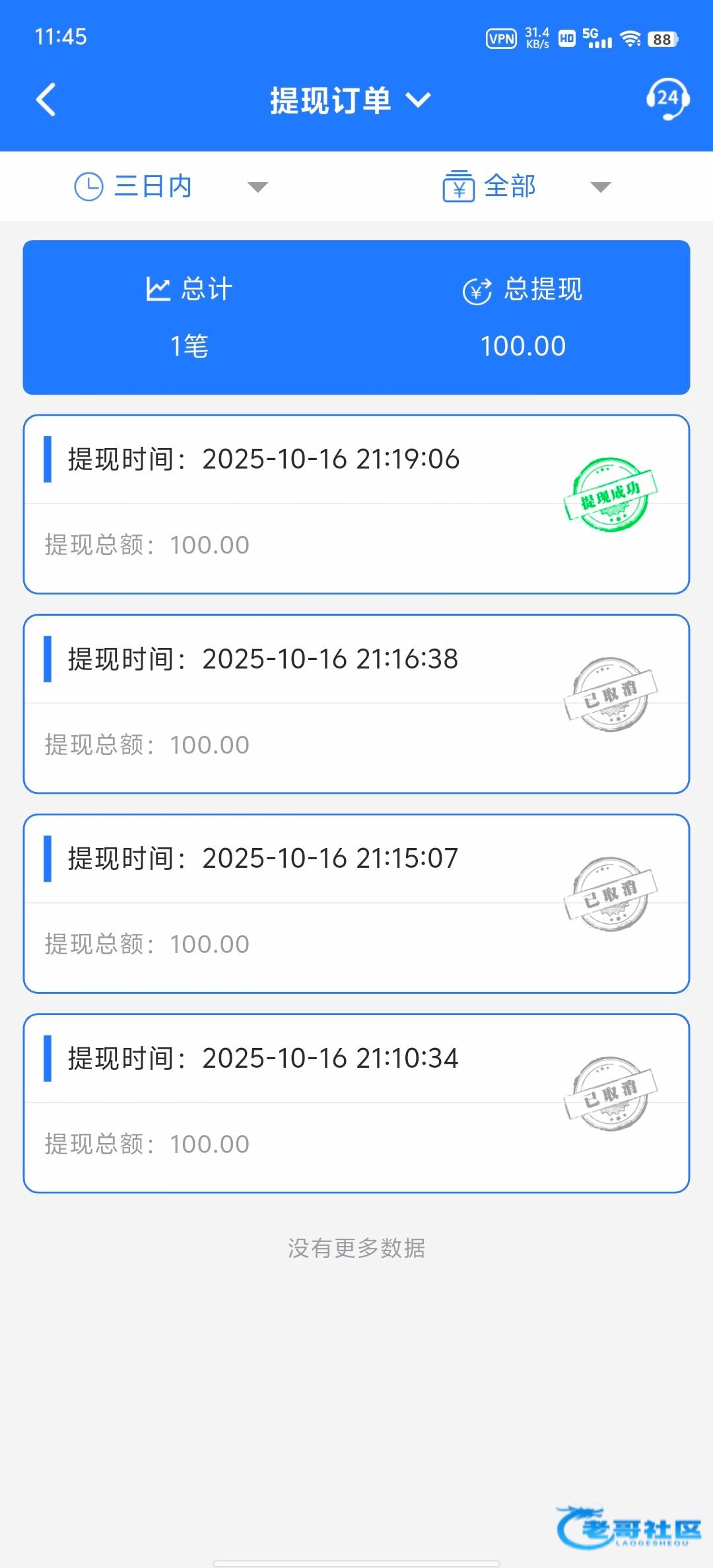The height and width of the screenshot is (1568, 713).
Task: Expand the 提现订单 title dropdown
Action: pyautogui.click(x=351, y=101)
